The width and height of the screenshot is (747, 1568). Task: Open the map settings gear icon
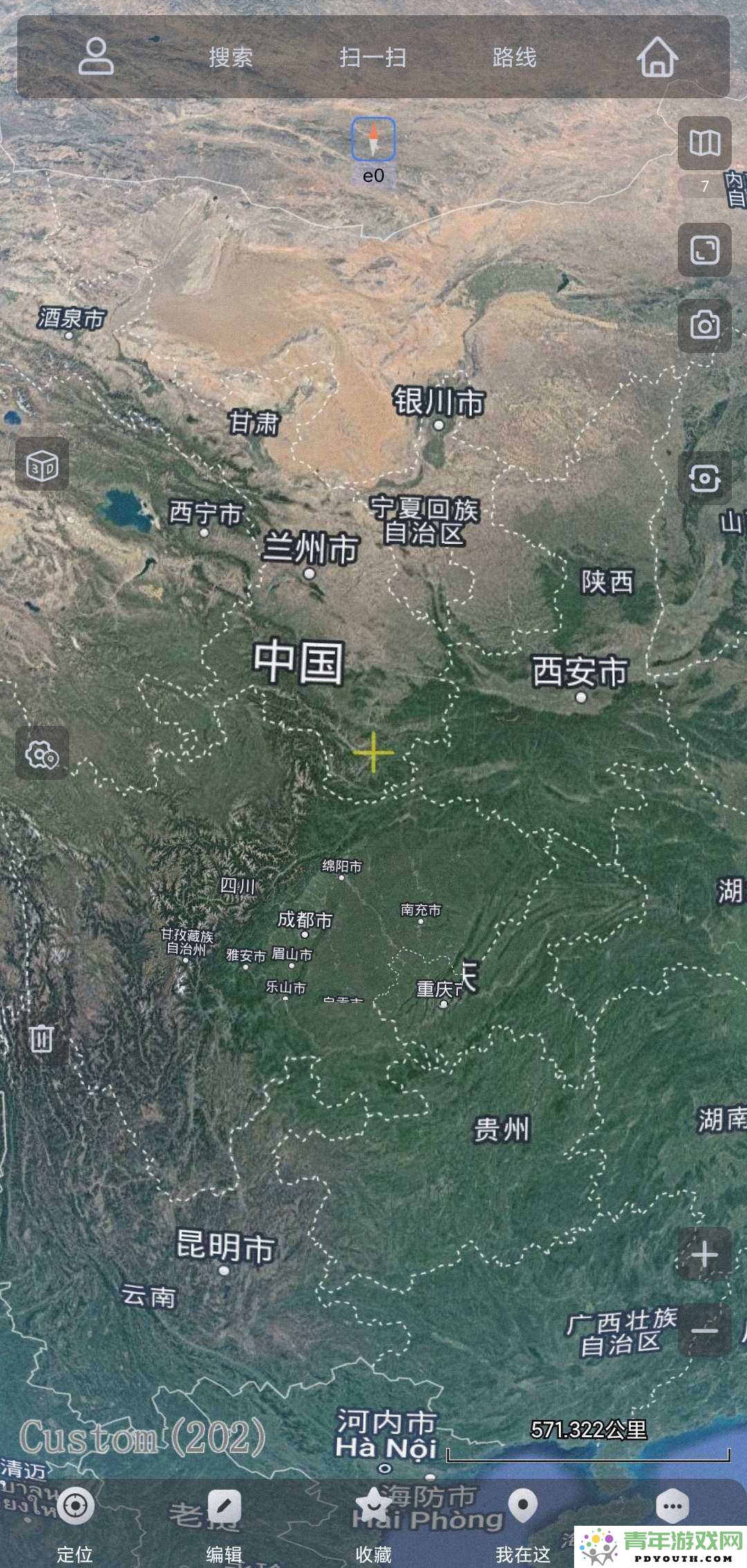pyautogui.click(x=42, y=754)
